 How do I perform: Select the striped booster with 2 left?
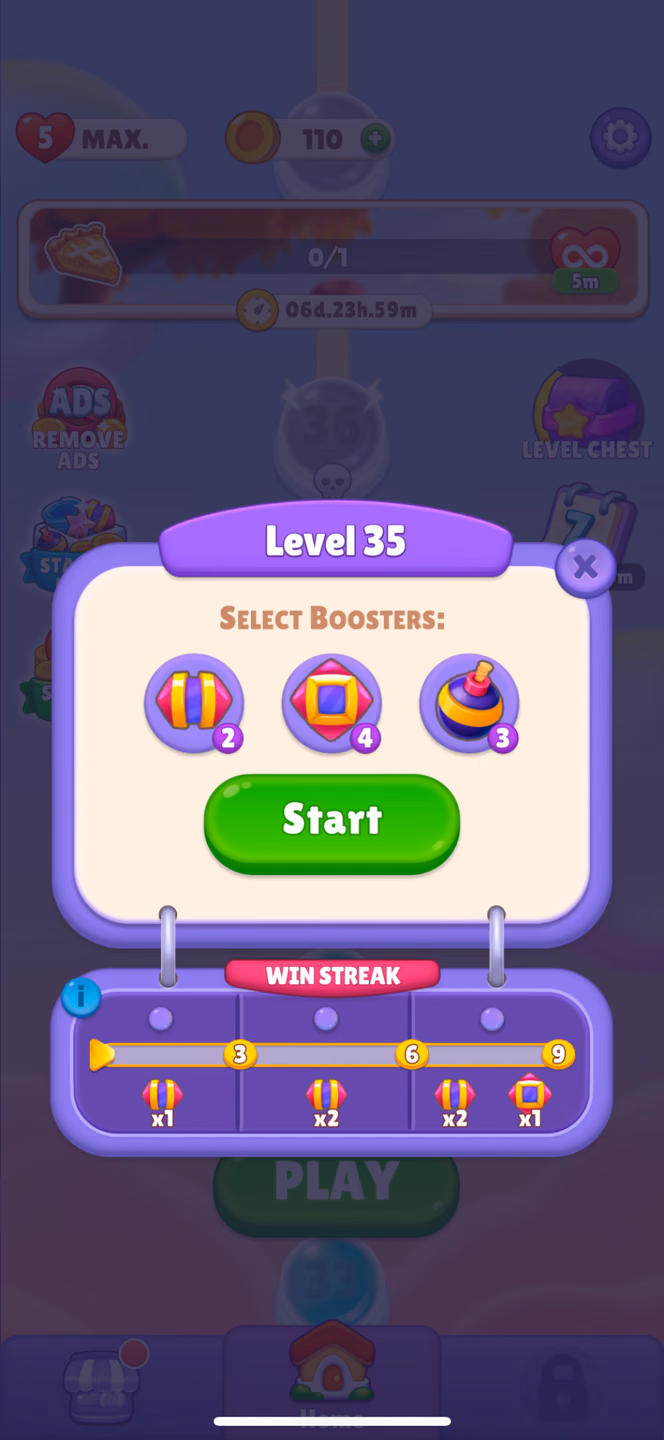pyautogui.click(x=194, y=703)
